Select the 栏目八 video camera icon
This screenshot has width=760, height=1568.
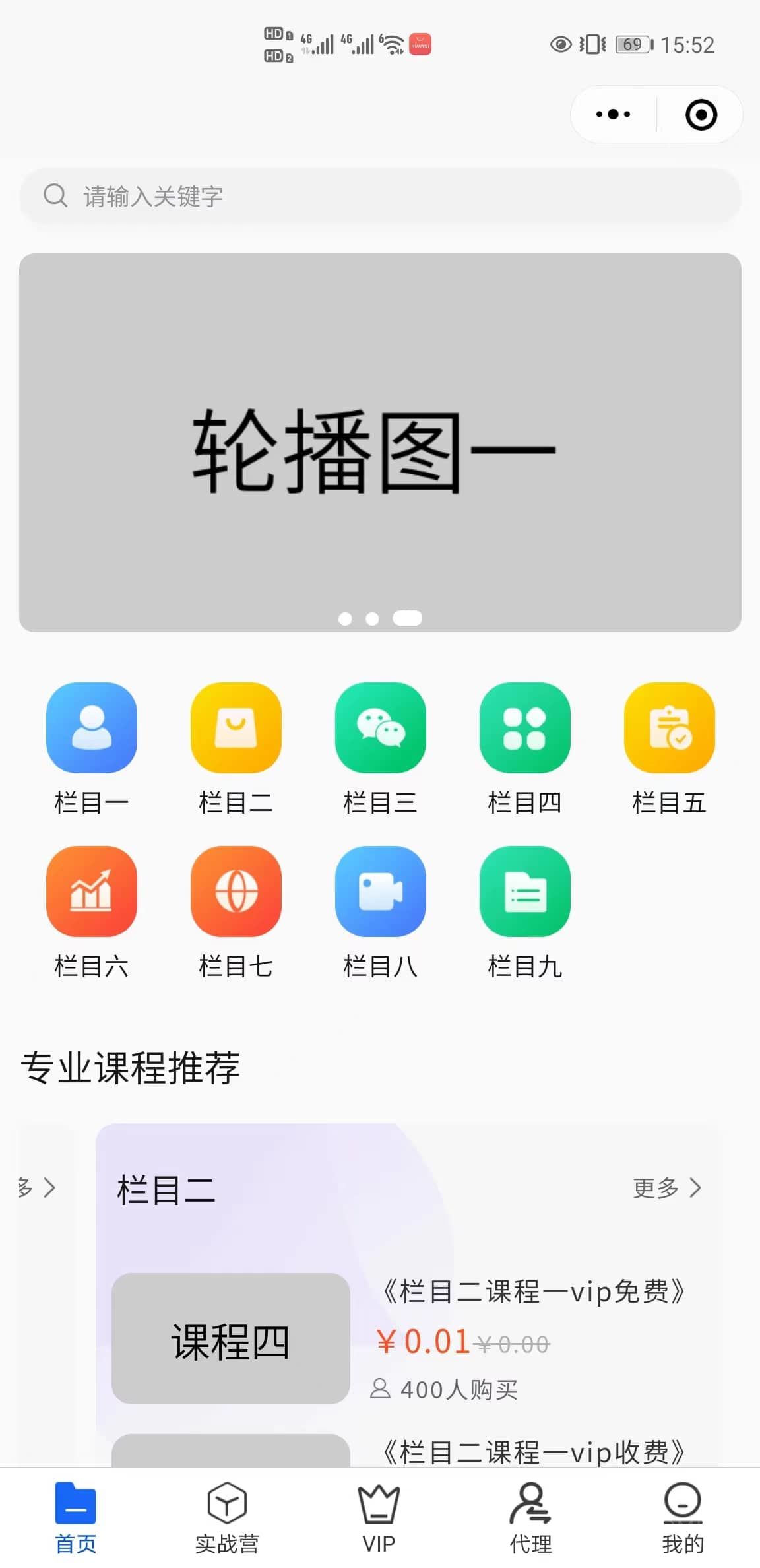coord(381,892)
